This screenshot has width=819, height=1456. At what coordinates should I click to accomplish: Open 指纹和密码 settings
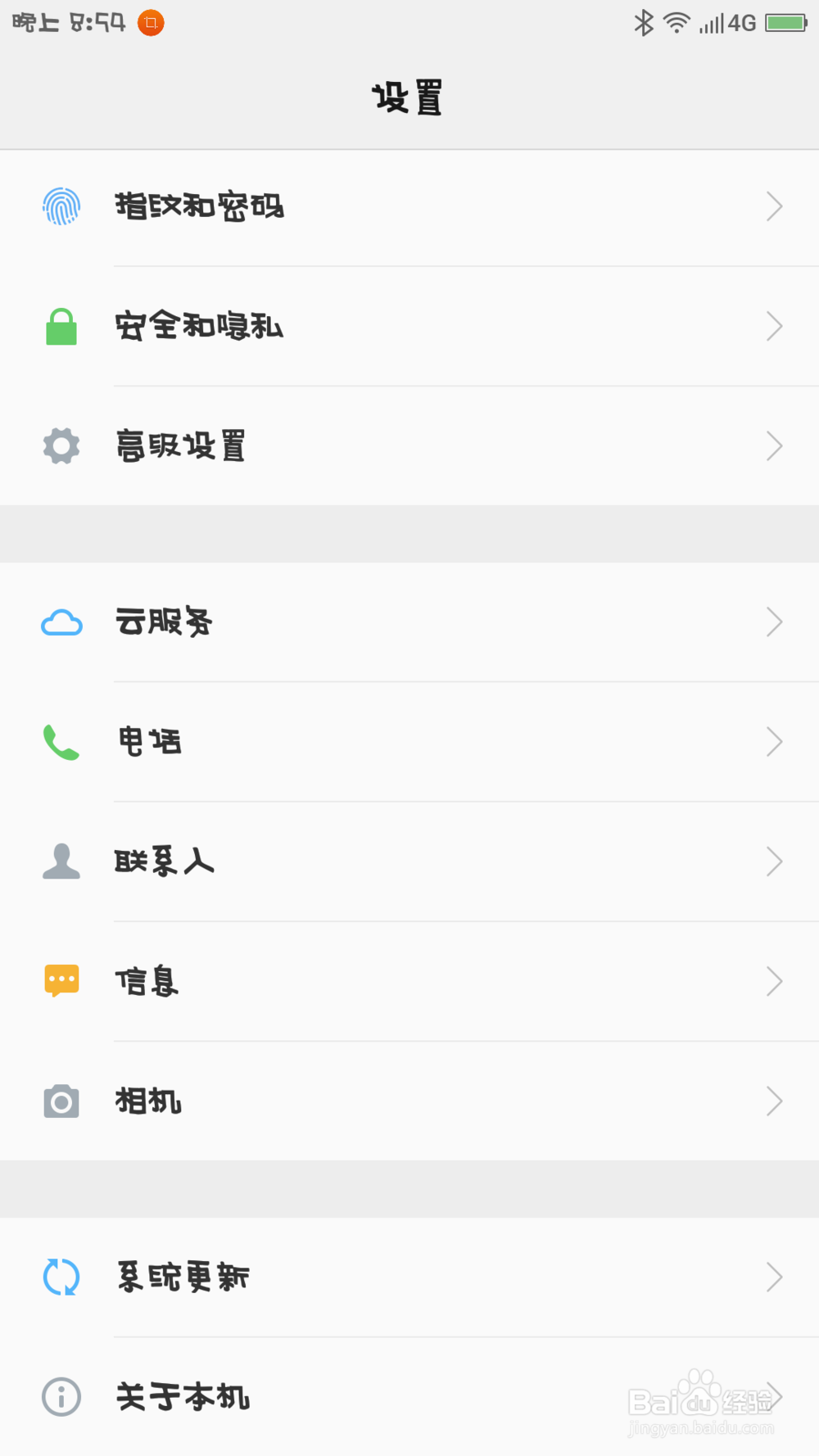coord(409,206)
